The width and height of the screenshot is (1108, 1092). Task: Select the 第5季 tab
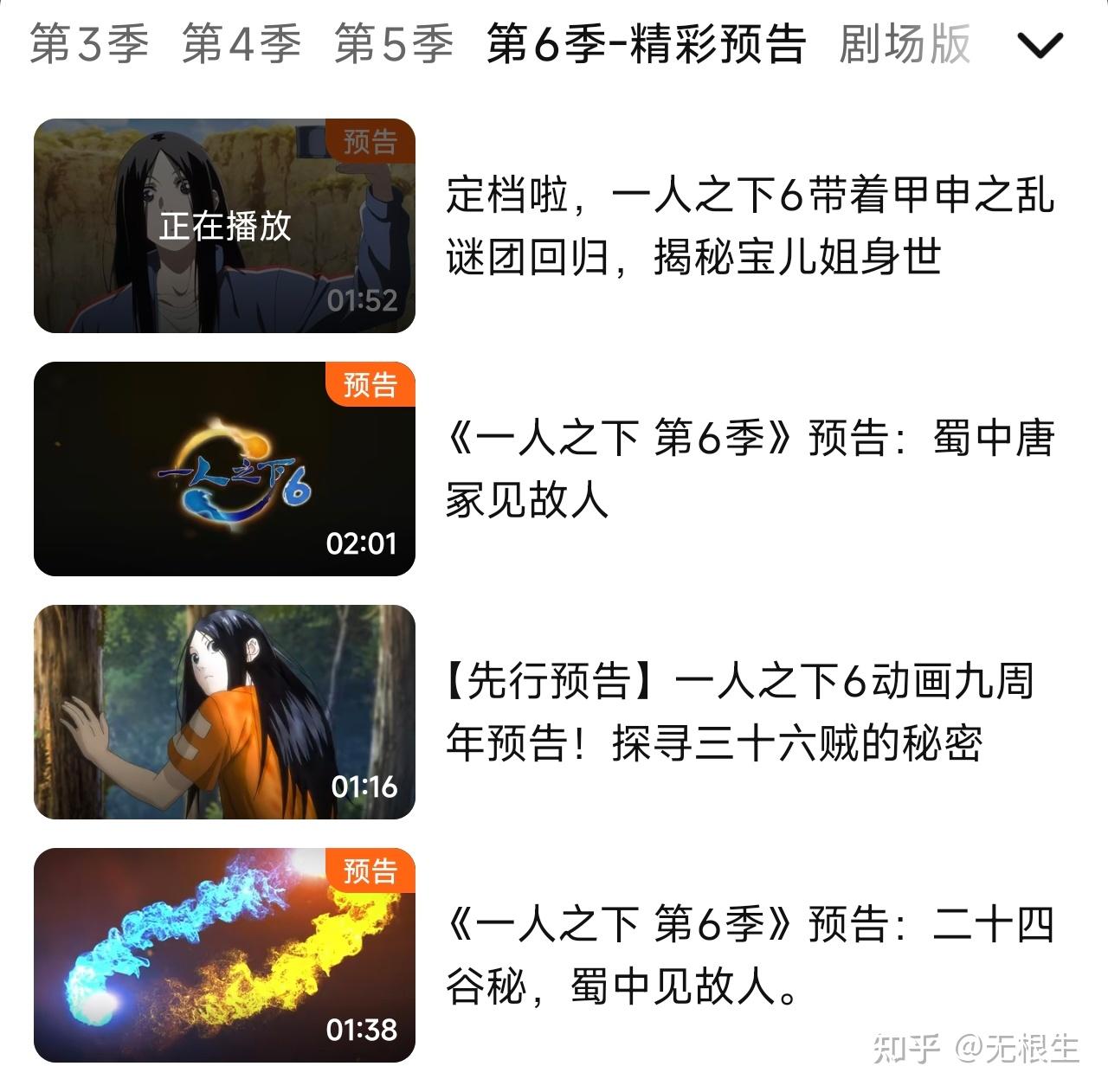pyautogui.click(x=394, y=44)
